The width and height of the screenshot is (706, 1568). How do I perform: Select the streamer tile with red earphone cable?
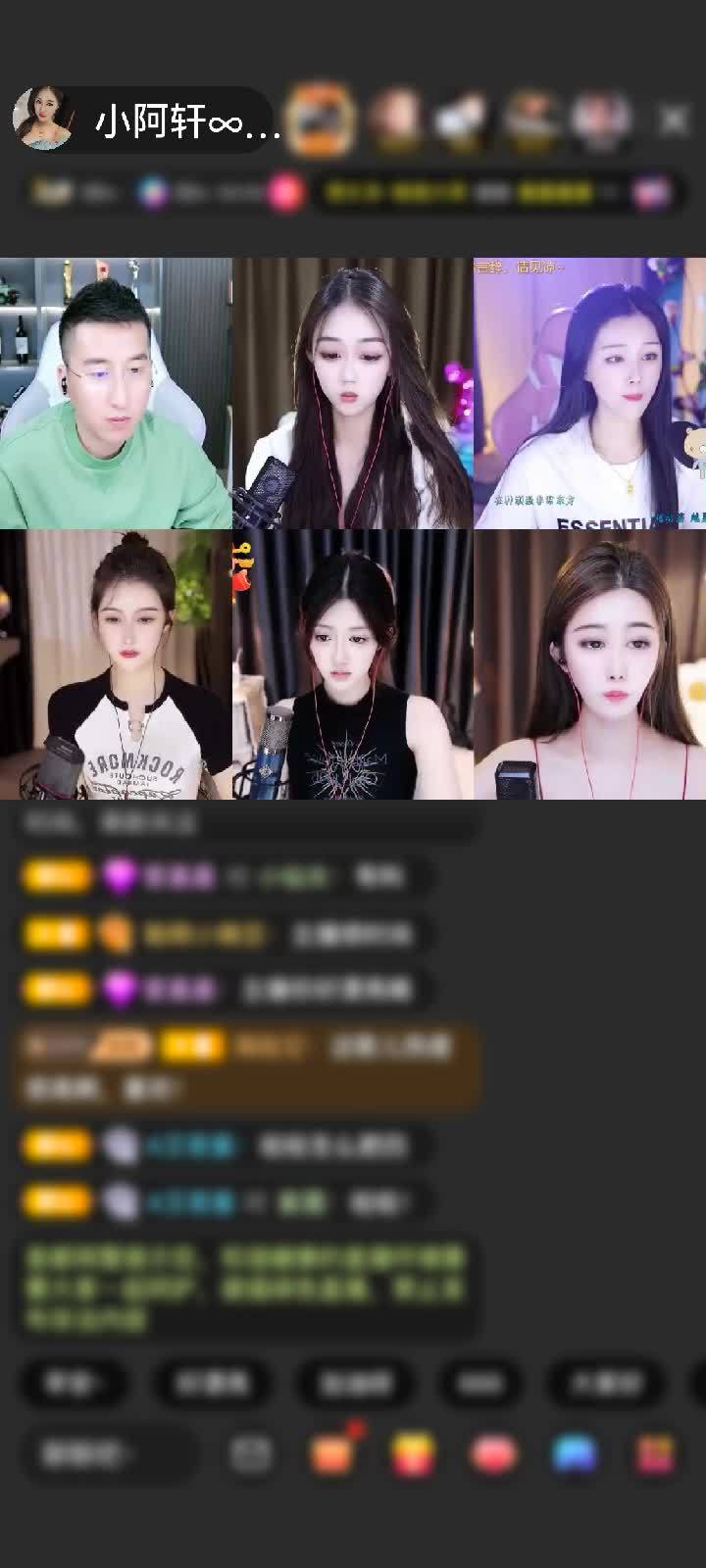pyautogui.click(x=589, y=664)
